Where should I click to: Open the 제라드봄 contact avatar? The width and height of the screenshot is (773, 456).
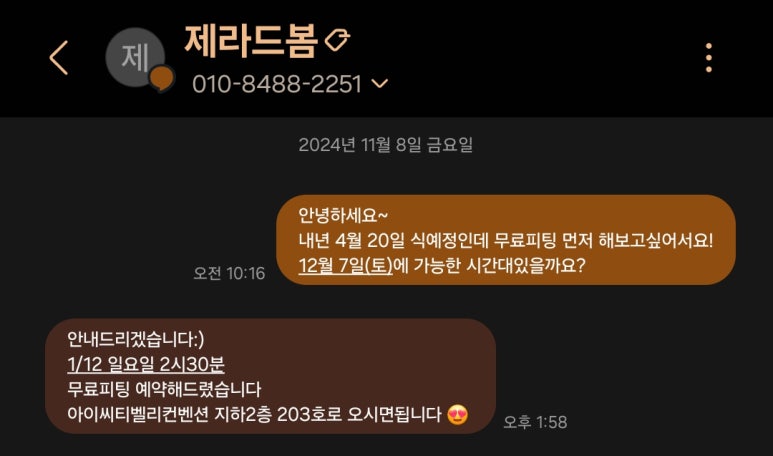click(x=136, y=58)
